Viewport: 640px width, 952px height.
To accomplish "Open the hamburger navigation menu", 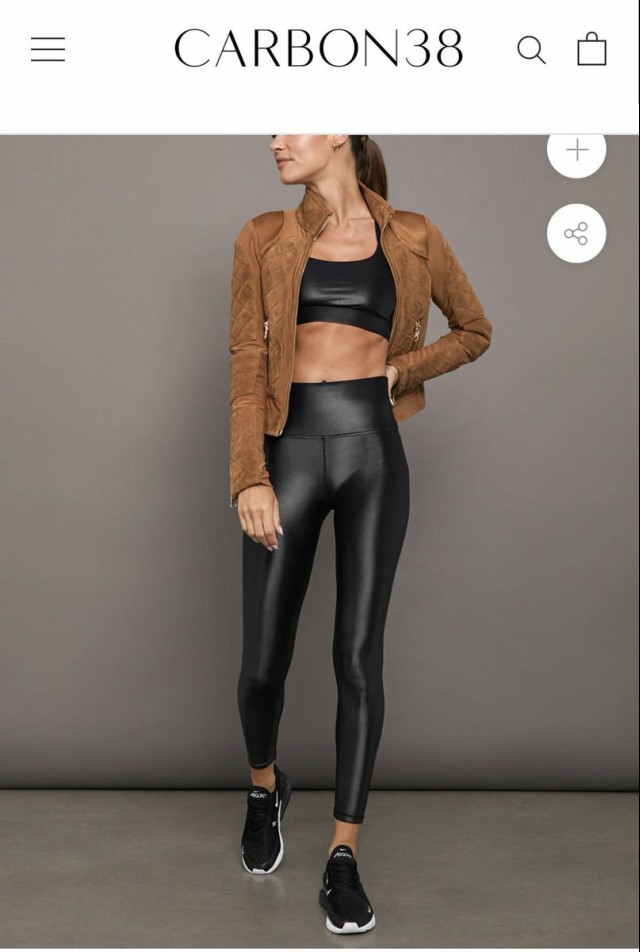I will coord(48,49).
